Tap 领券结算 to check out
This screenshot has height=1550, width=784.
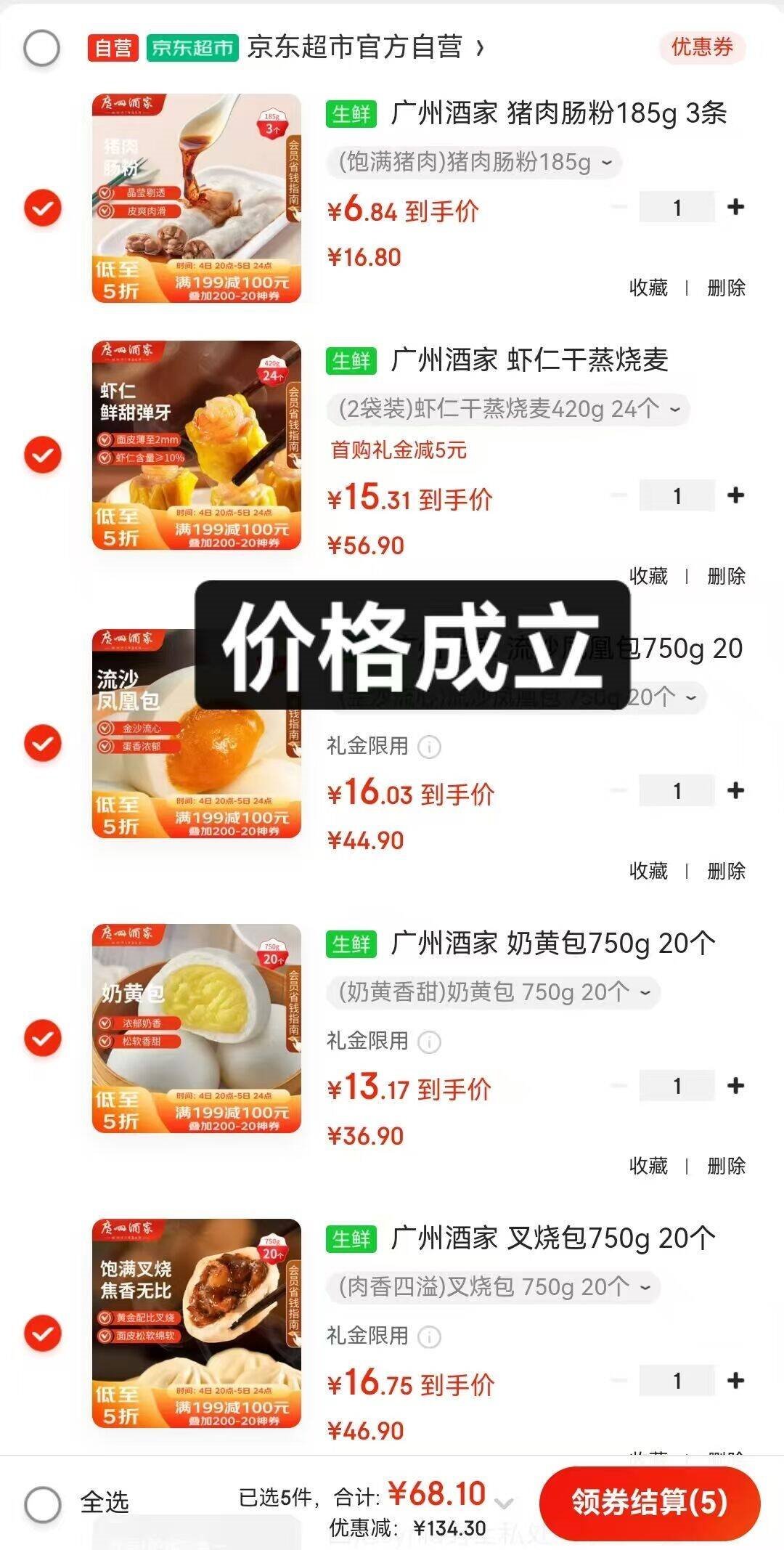(x=649, y=1502)
